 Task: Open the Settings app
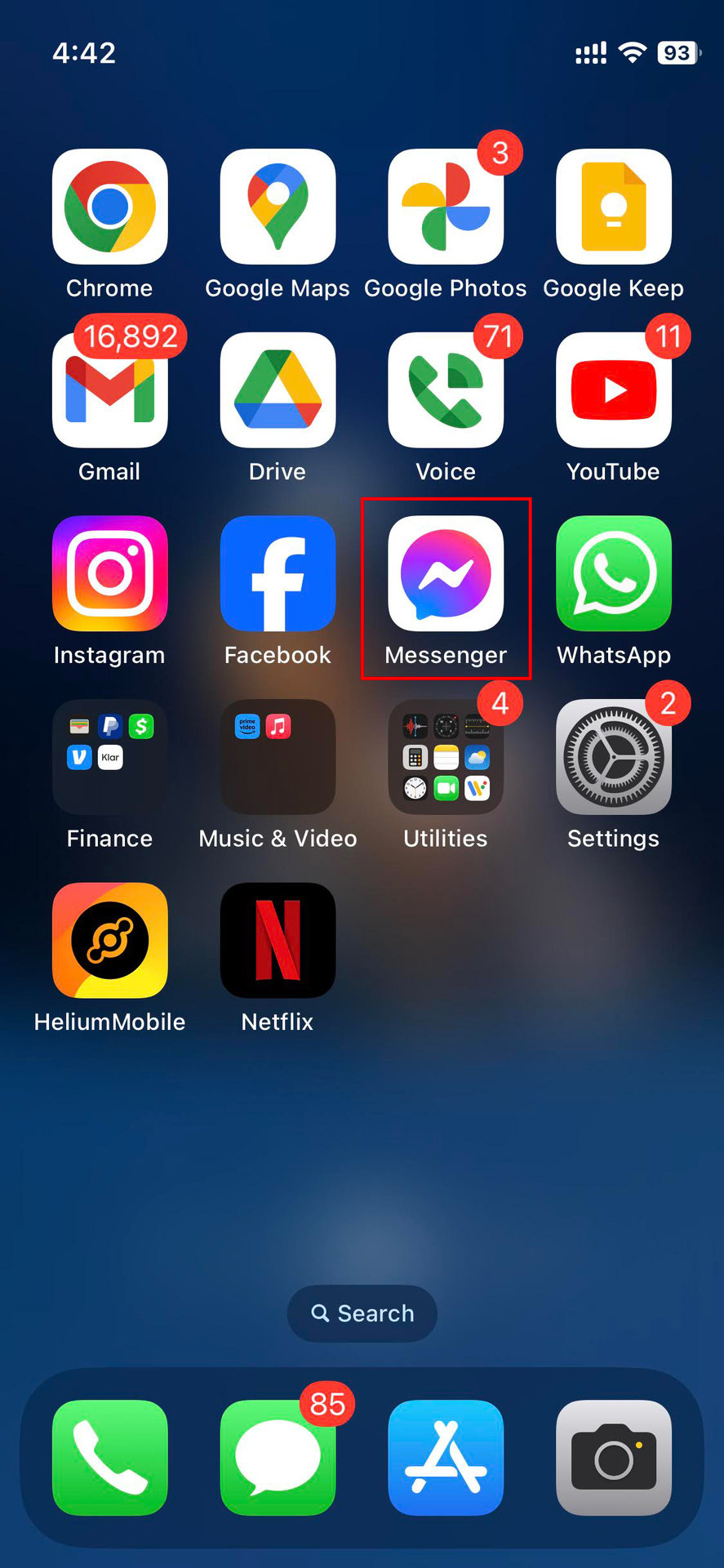click(x=614, y=757)
